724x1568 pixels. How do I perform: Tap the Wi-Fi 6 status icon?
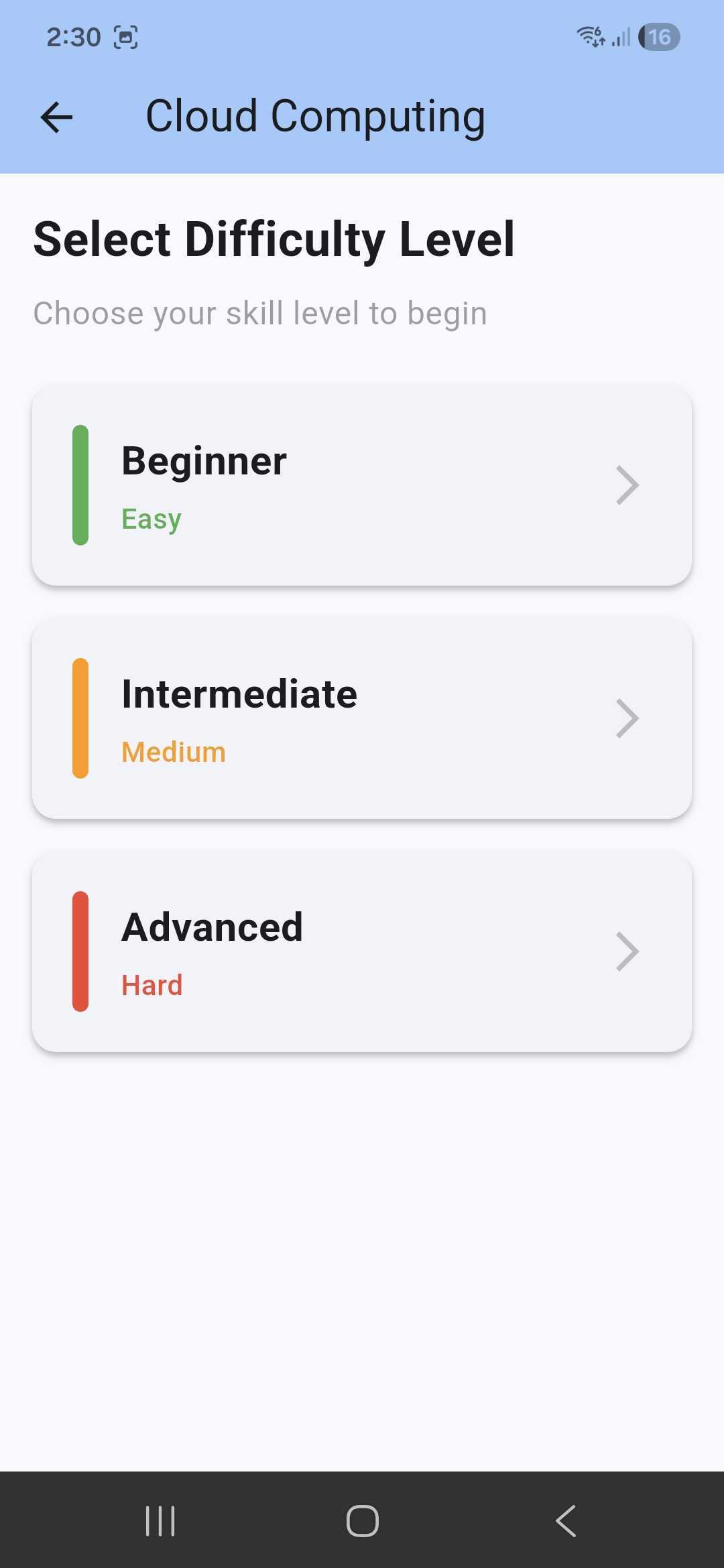(593, 37)
